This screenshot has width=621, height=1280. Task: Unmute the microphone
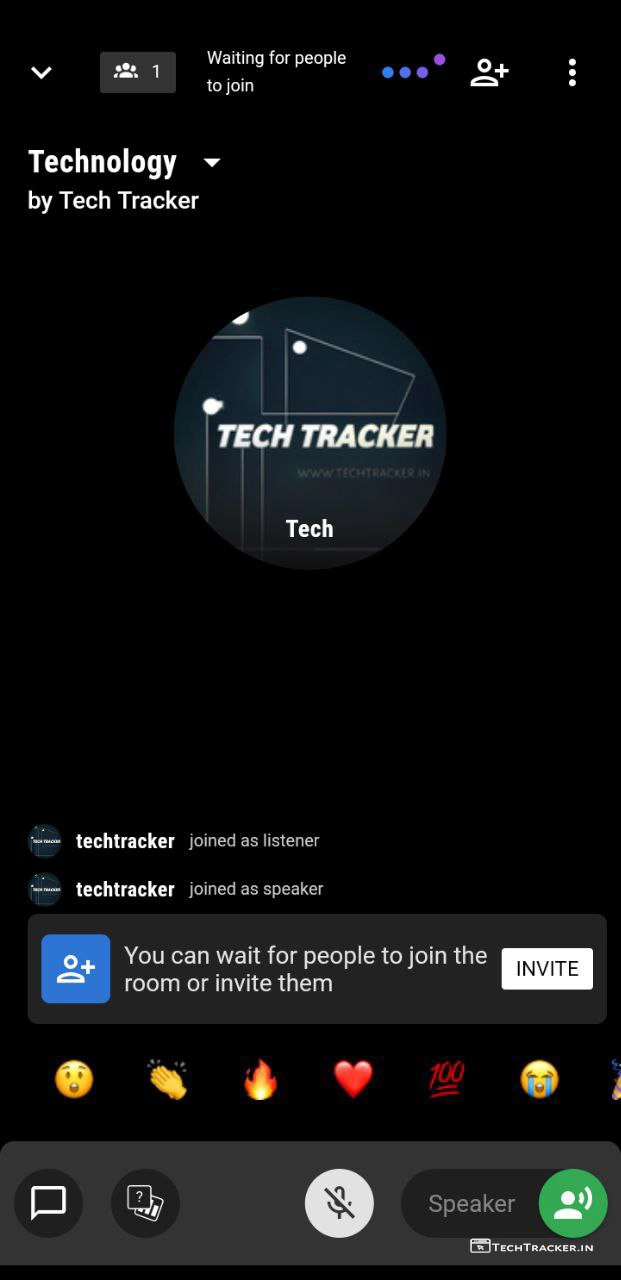[x=339, y=1203]
